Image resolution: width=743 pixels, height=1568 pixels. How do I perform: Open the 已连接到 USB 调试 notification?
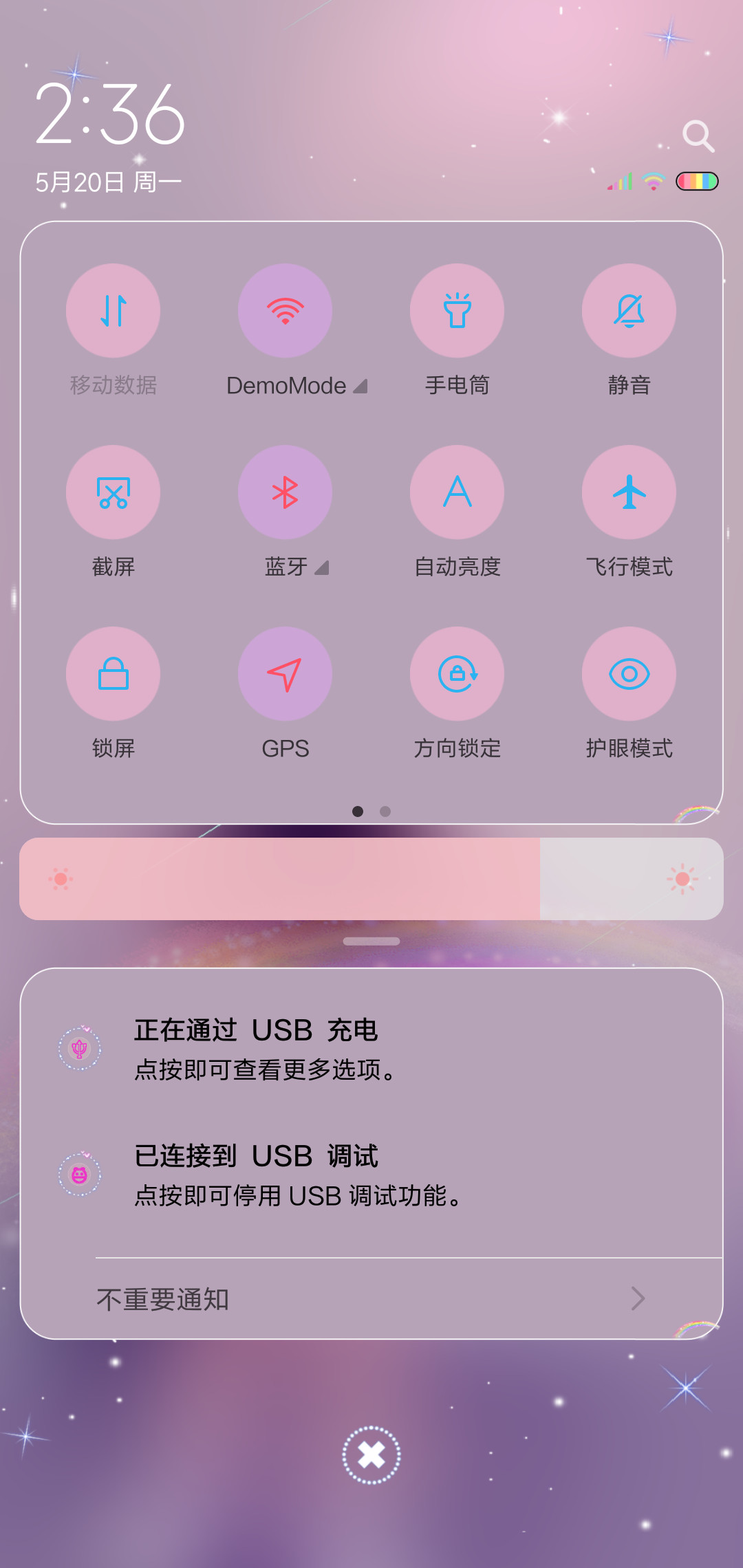point(371,1175)
